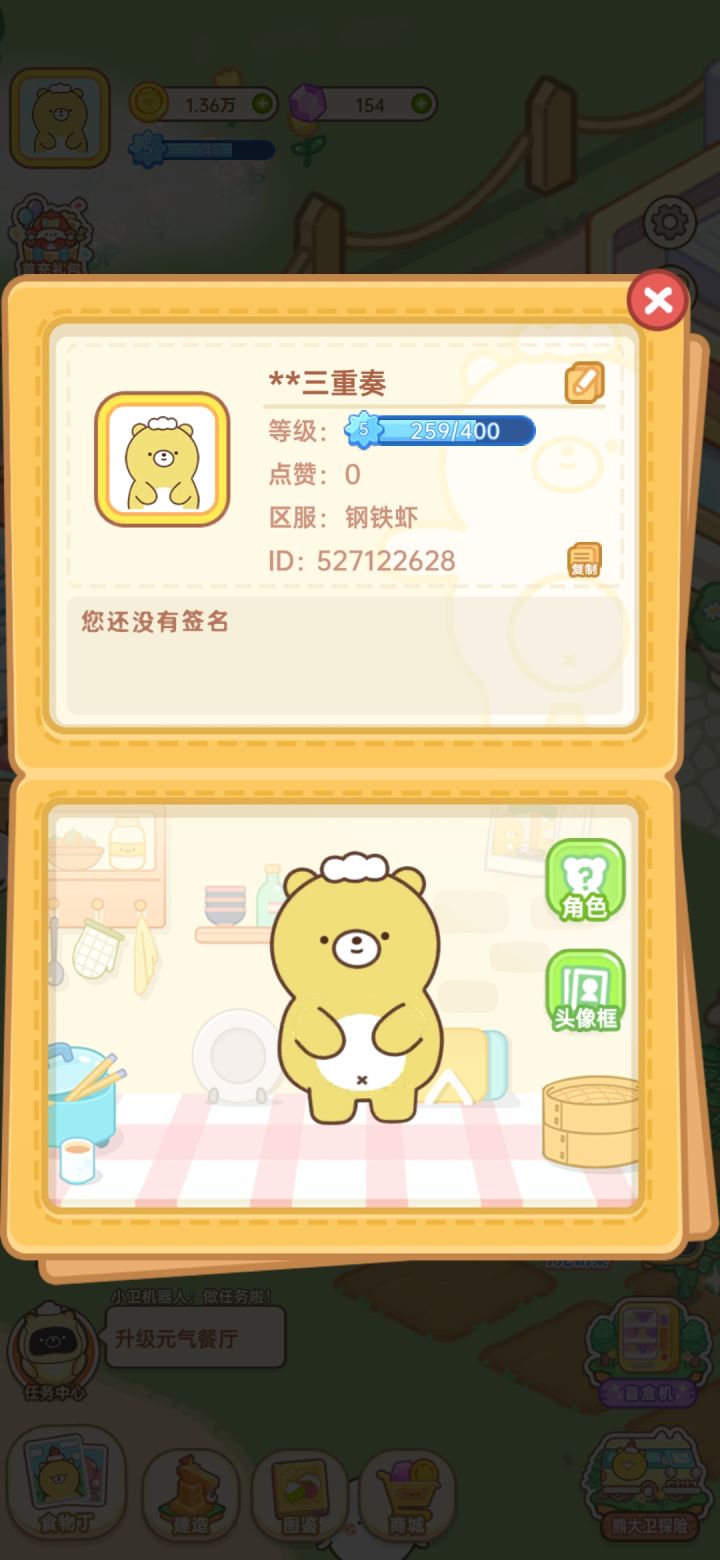Click the green plus to buy coins

tap(260, 103)
